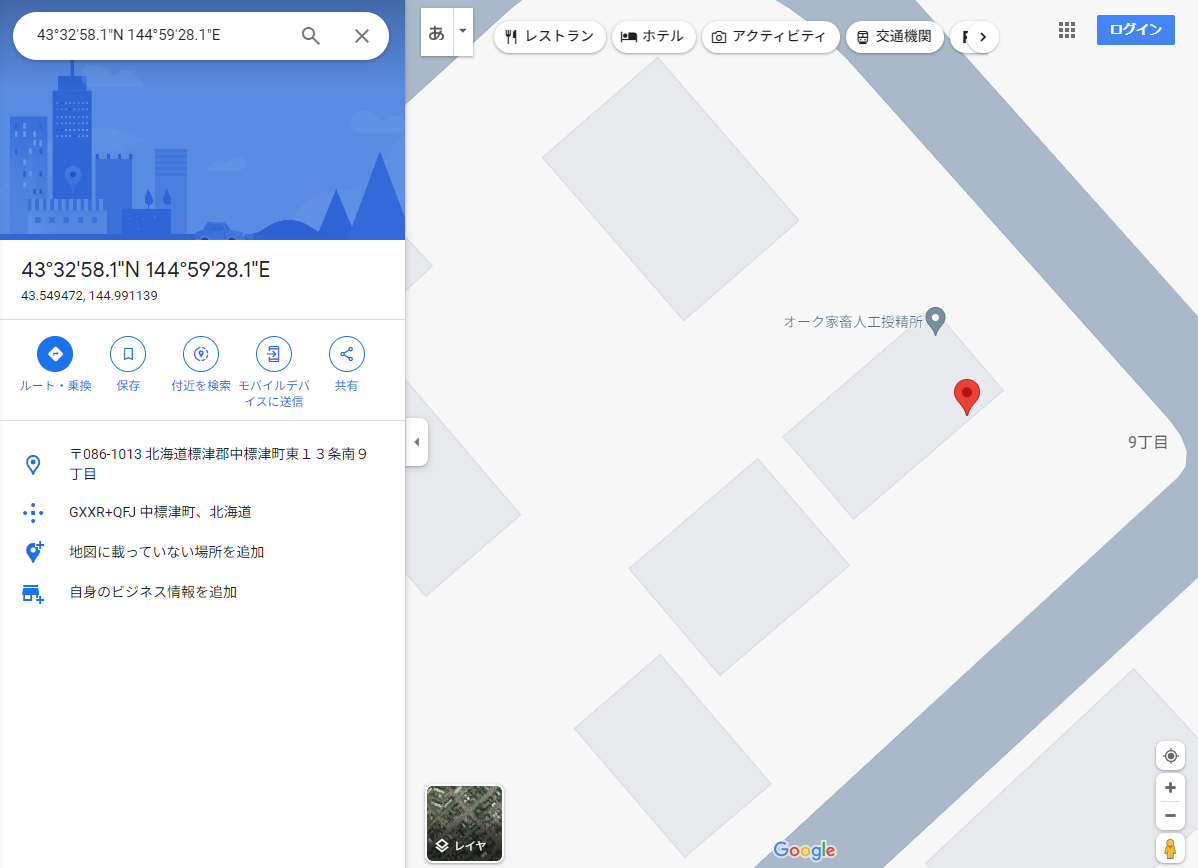Zoom in on the map
Screen dimensions: 1198x868
[1170, 787]
